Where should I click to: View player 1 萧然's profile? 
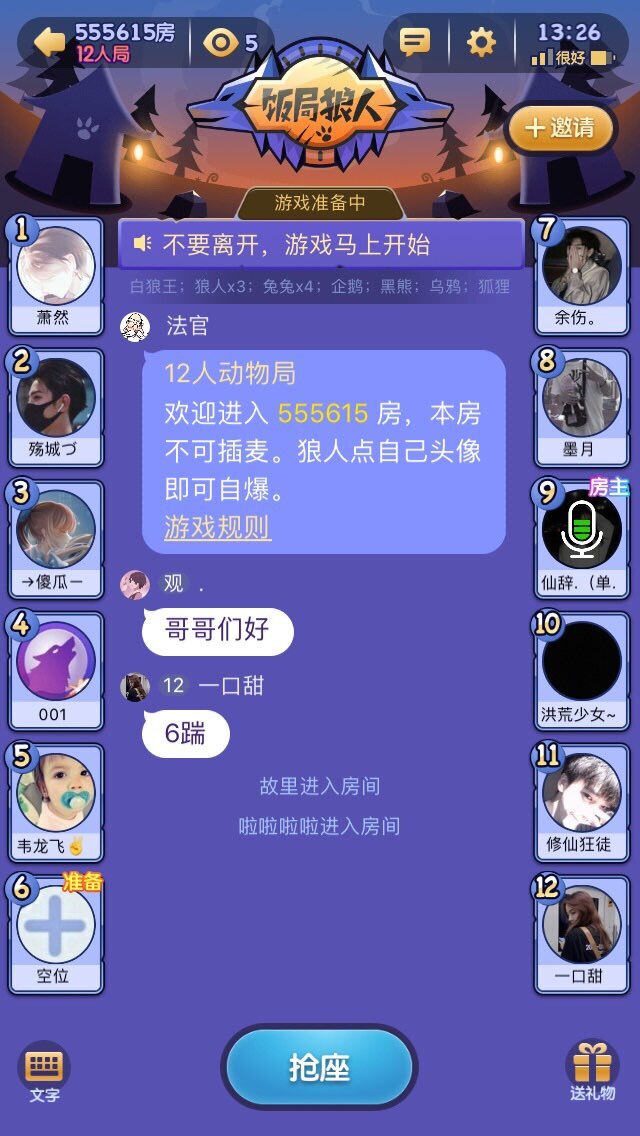(56, 268)
